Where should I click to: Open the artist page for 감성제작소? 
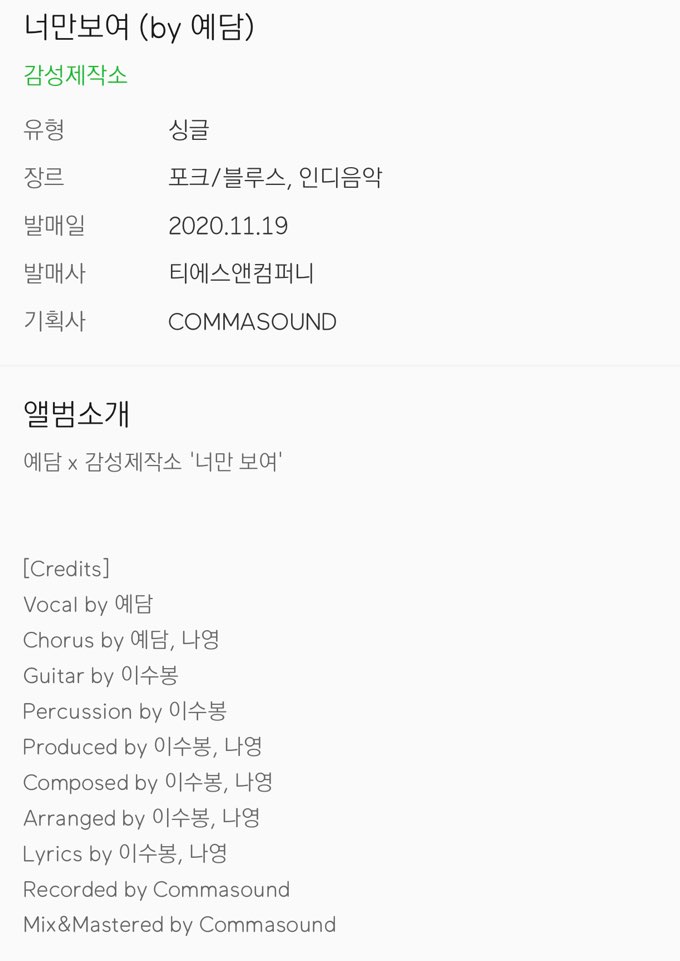click(76, 75)
